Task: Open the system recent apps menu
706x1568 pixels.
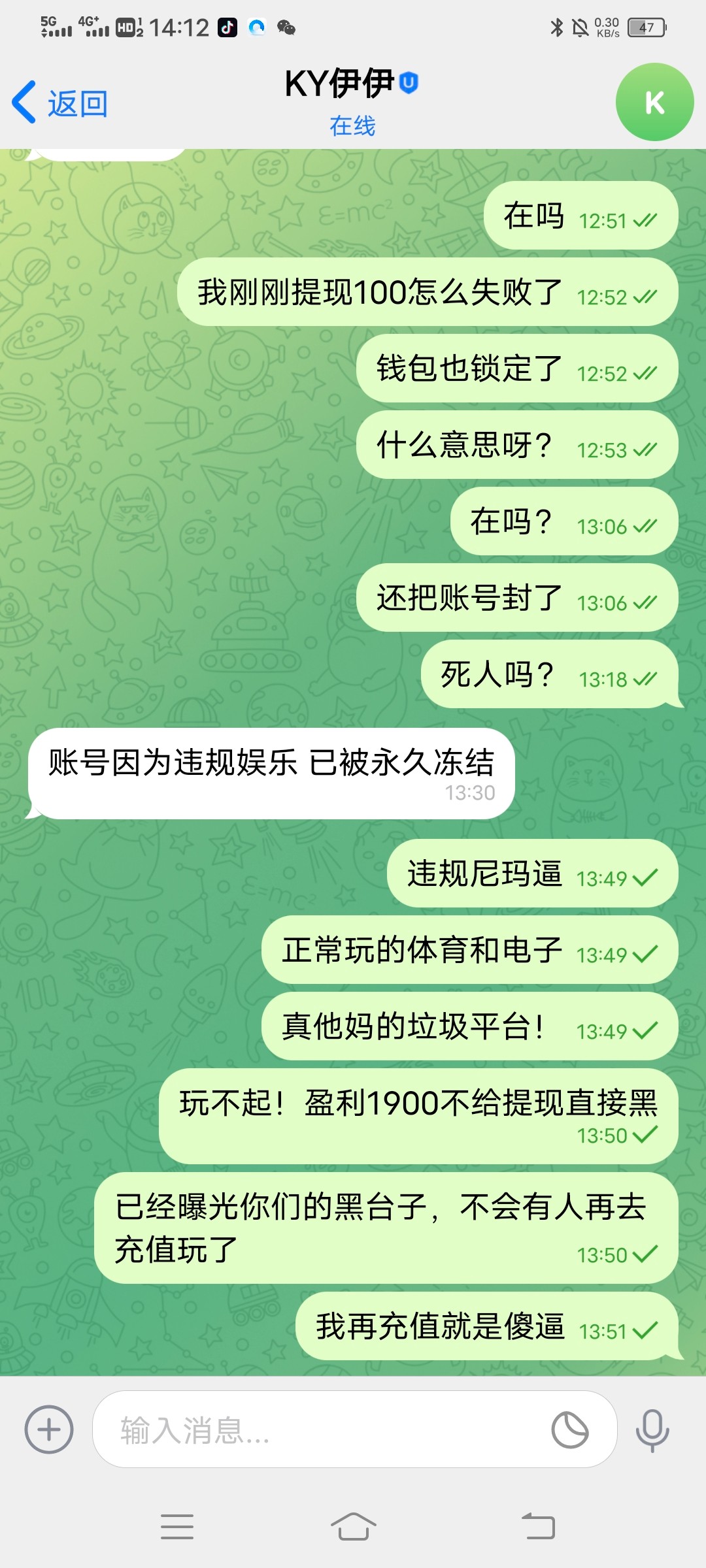Action: (177, 1527)
